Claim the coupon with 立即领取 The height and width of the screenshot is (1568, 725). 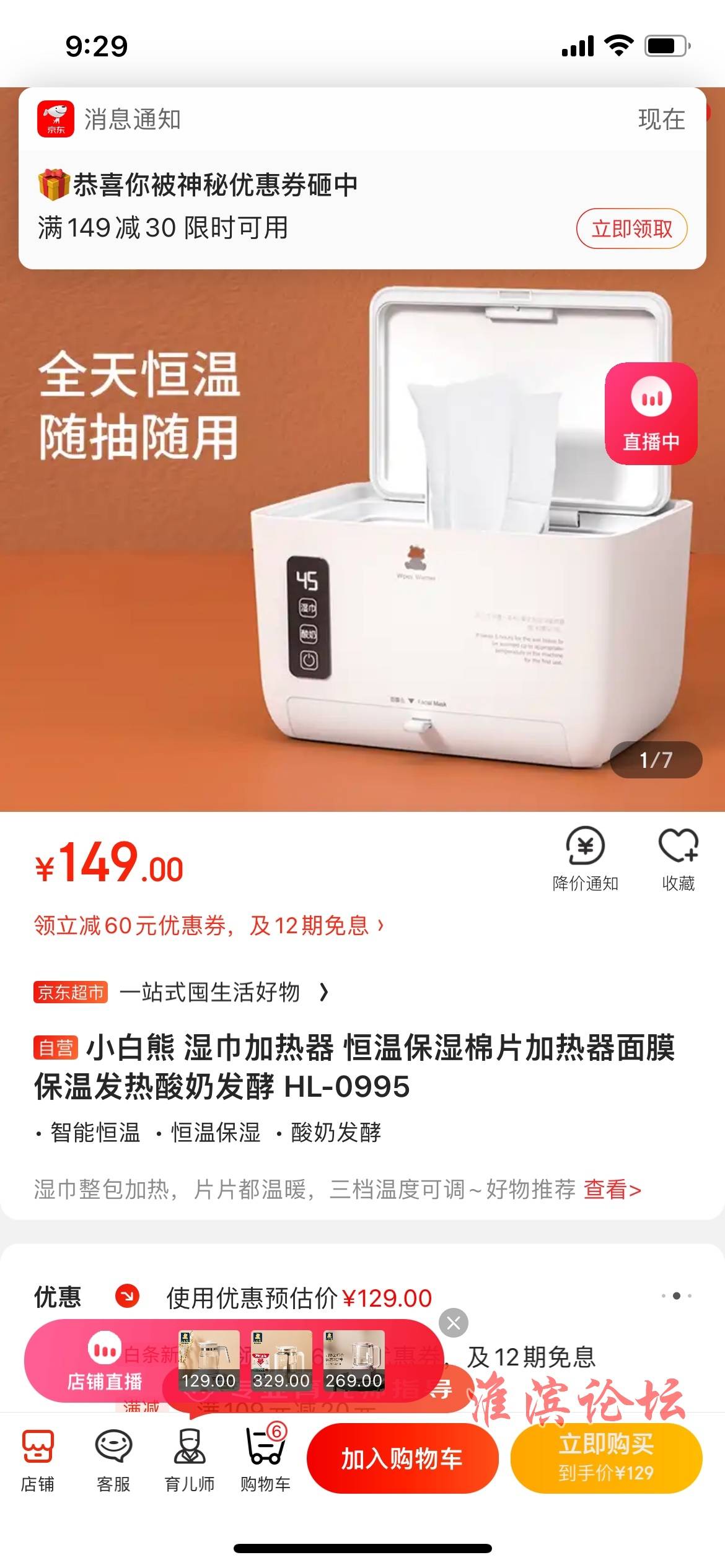click(x=631, y=229)
